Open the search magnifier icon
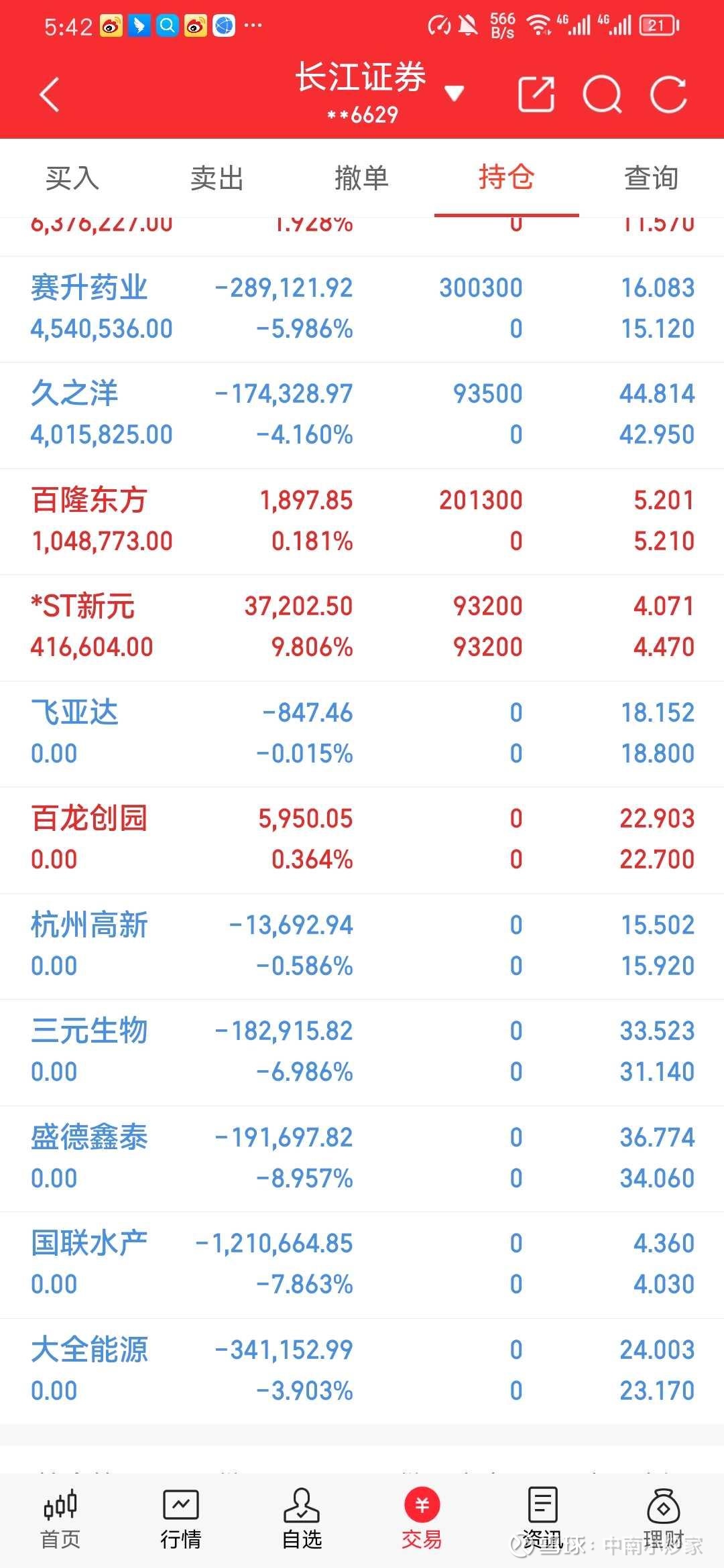 (602, 94)
